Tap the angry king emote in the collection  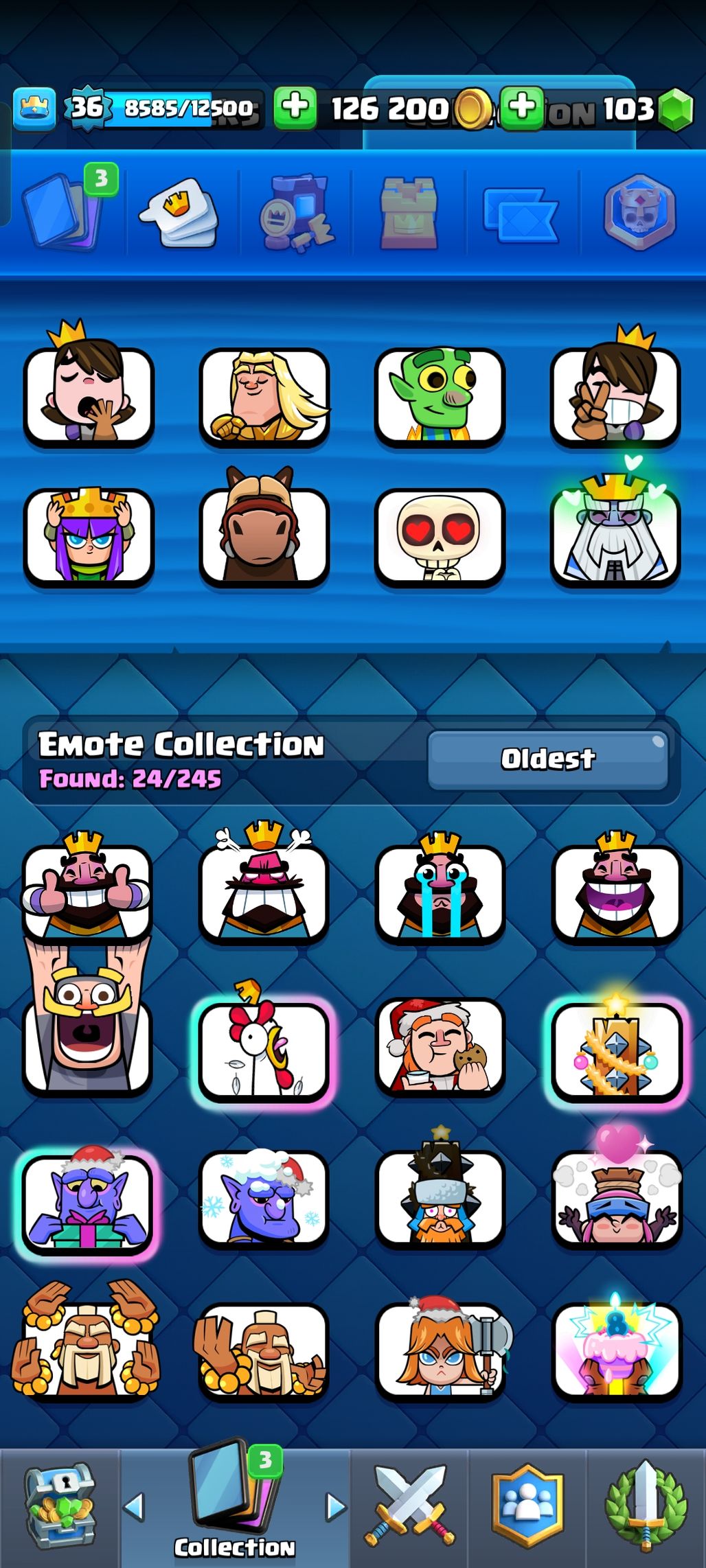(264, 892)
